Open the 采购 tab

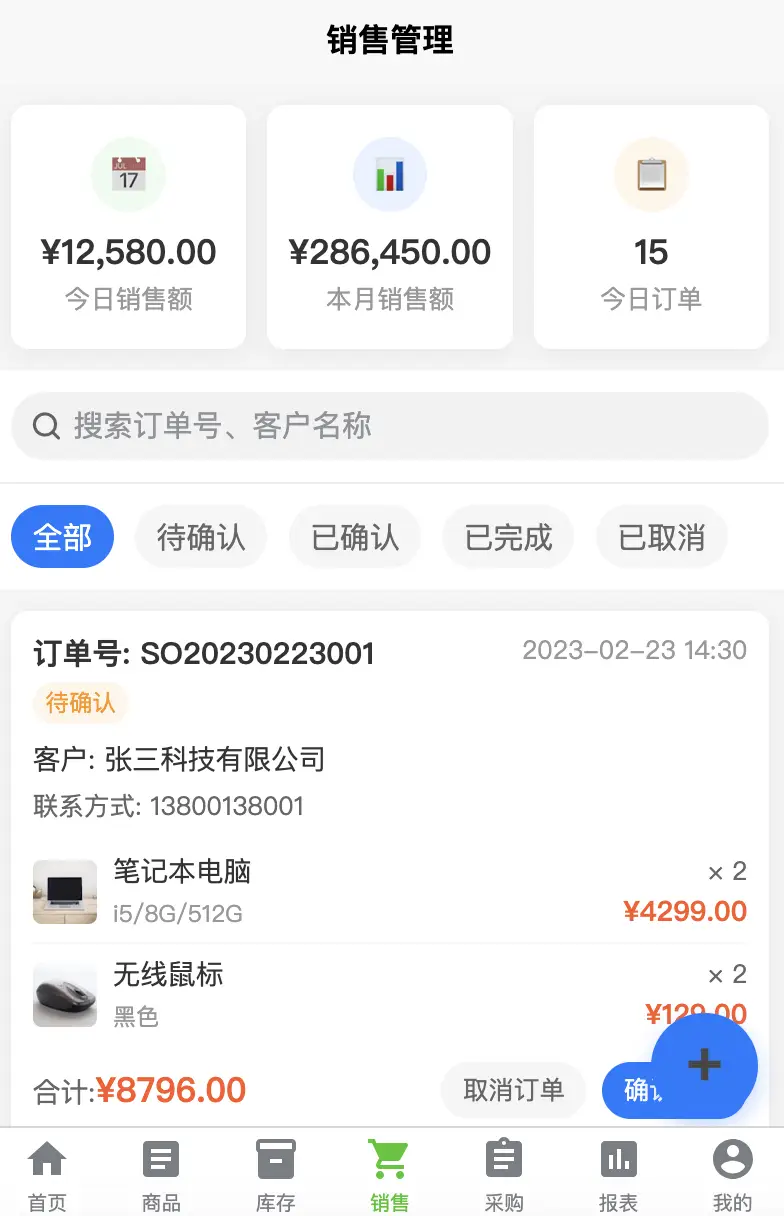[x=504, y=1173]
